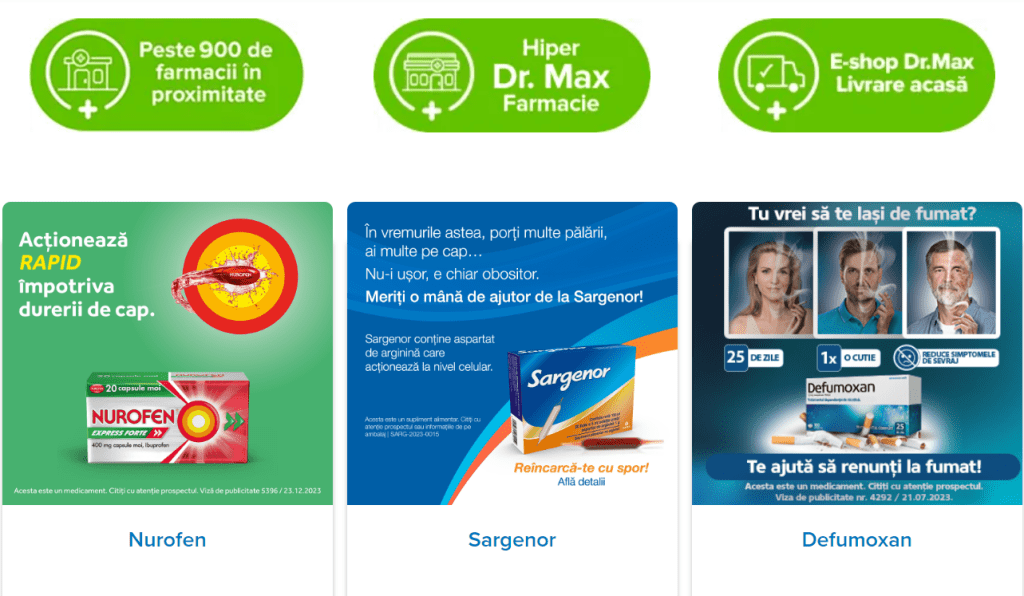Tap the Defumoxan title link
Screen dimensions: 1024x596
(857, 540)
